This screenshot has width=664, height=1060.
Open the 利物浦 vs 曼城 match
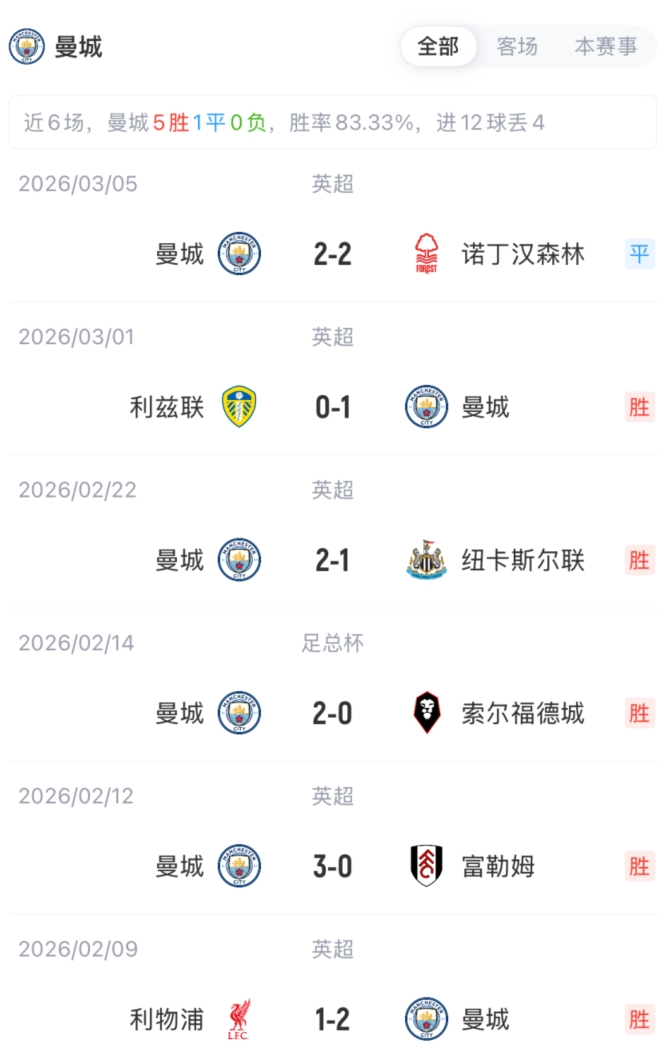(332, 1019)
